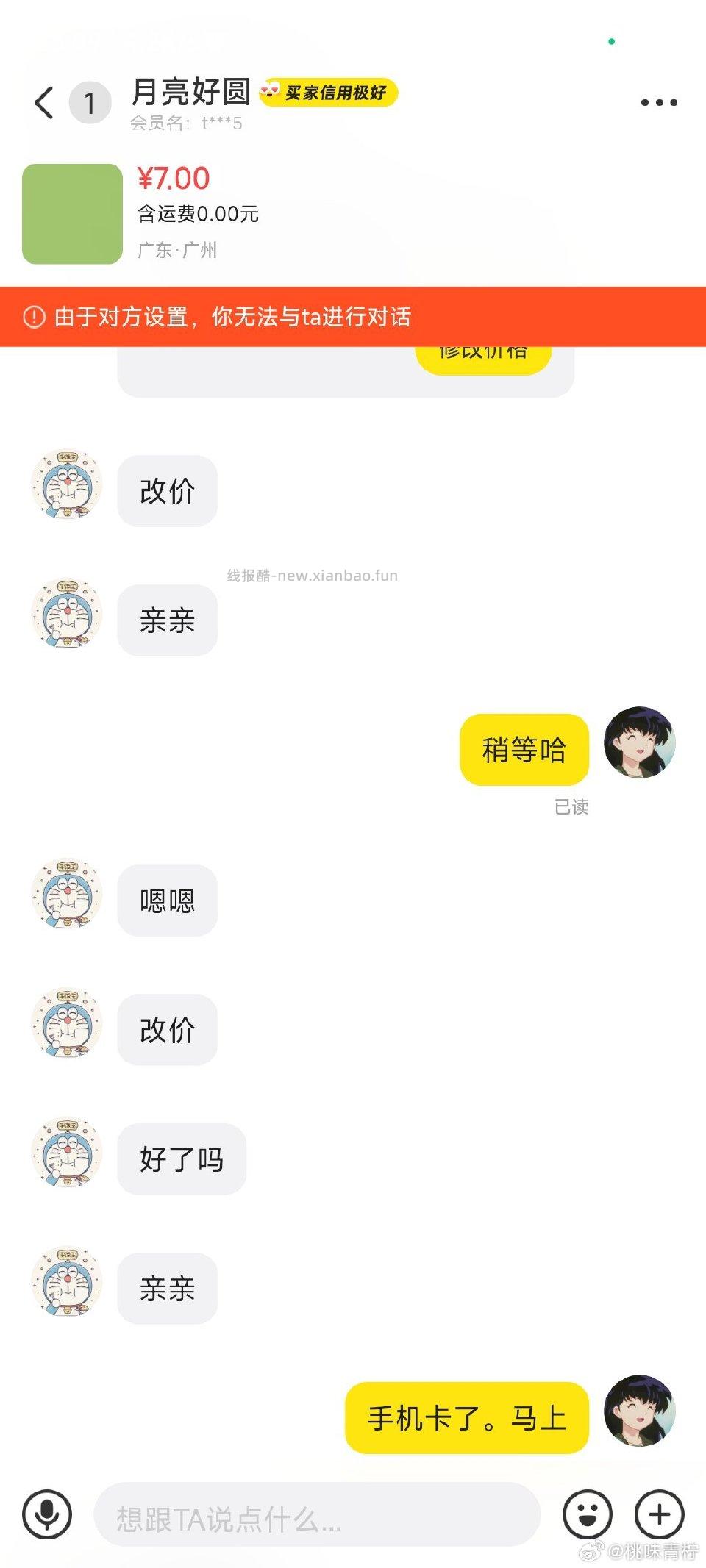Tap the 好了吗 message bubble

tap(181, 1160)
